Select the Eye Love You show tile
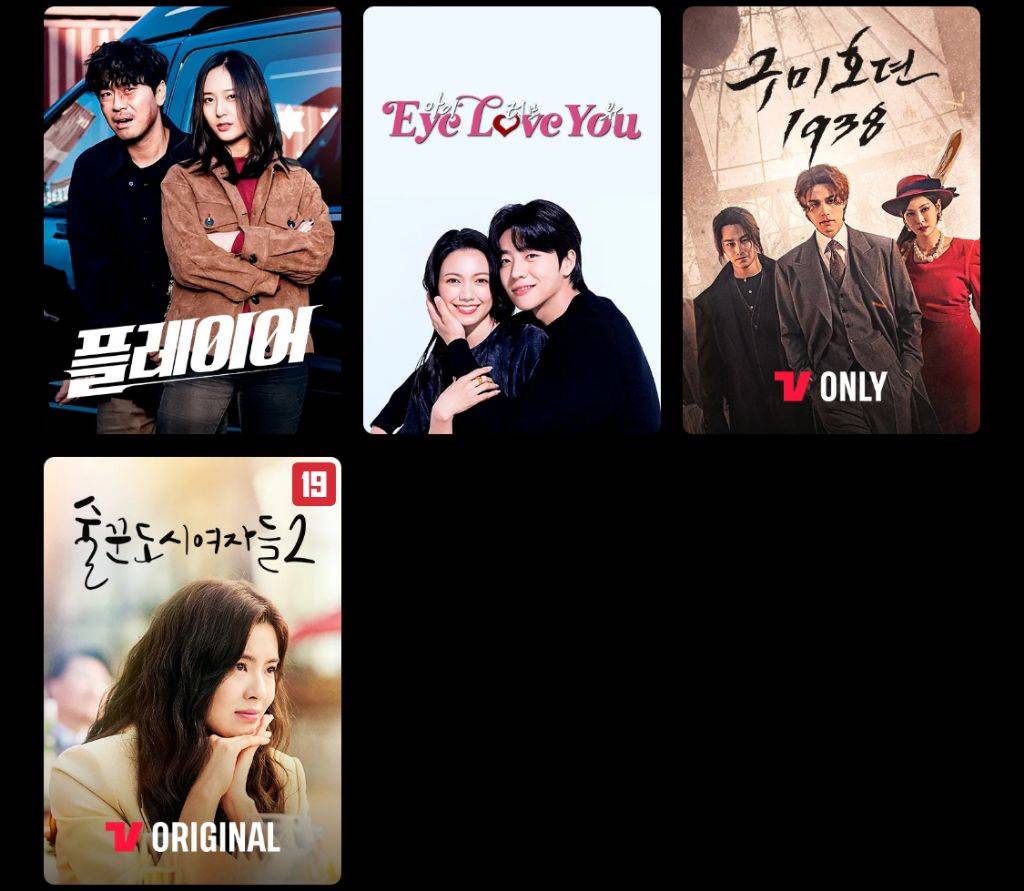 pos(511,220)
